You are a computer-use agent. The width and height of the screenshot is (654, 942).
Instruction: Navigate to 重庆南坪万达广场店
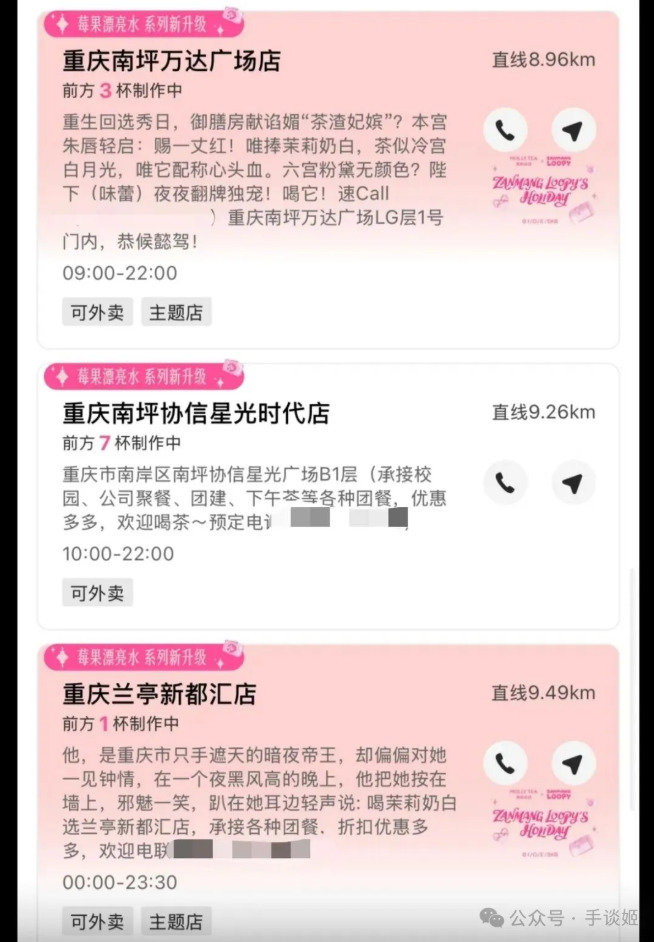[x=573, y=130]
